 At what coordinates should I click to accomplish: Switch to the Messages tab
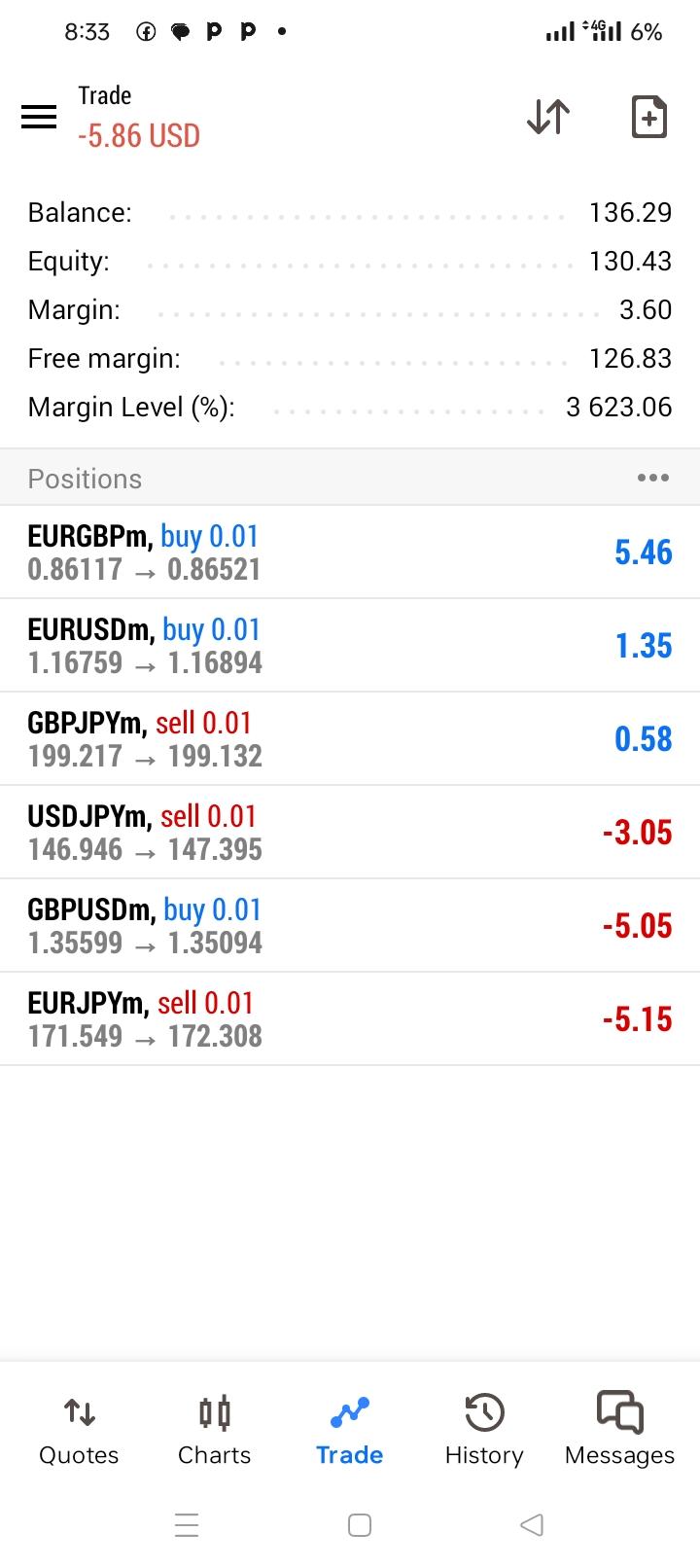pos(619,1430)
